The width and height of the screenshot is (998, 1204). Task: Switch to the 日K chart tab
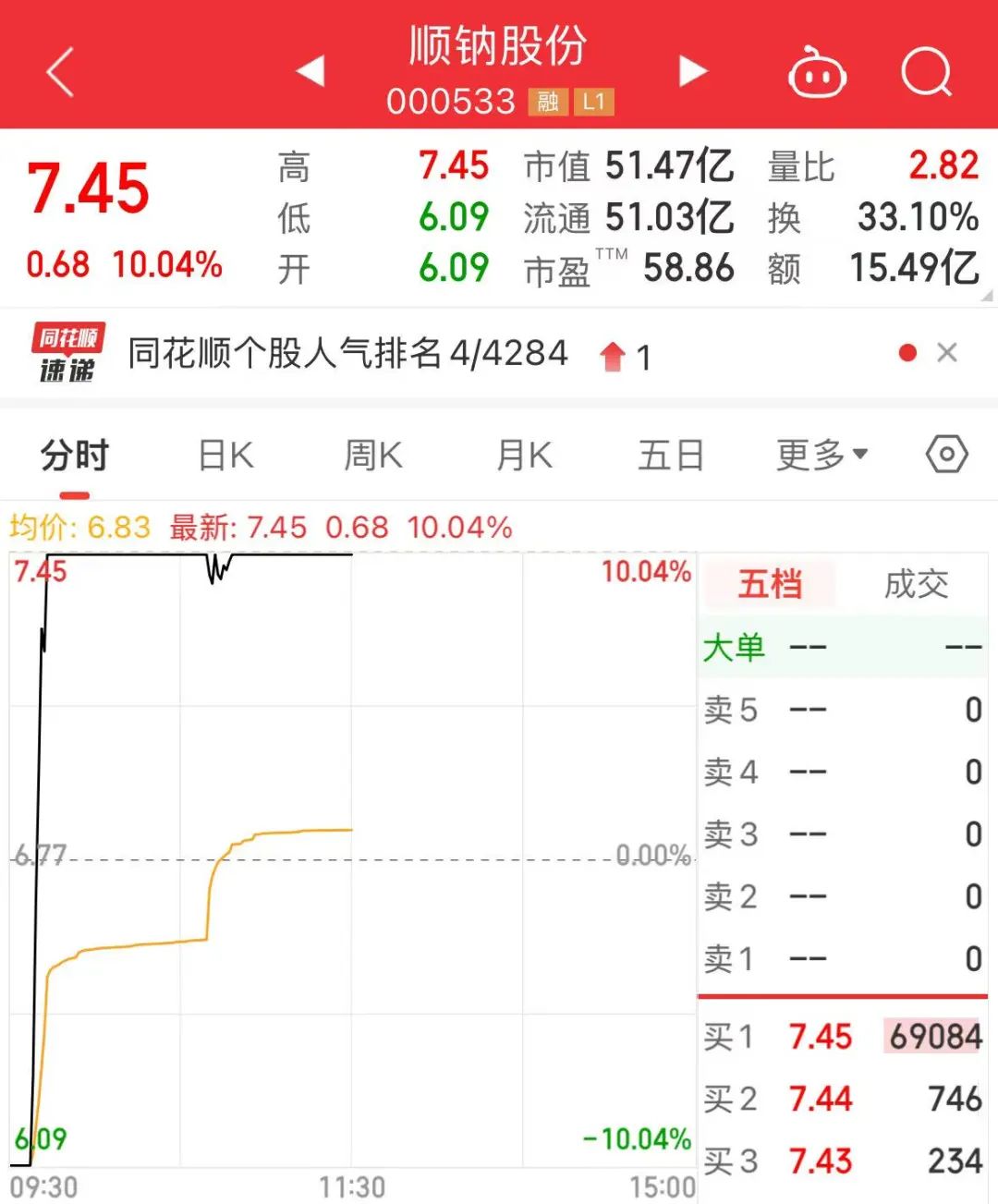(x=226, y=456)
